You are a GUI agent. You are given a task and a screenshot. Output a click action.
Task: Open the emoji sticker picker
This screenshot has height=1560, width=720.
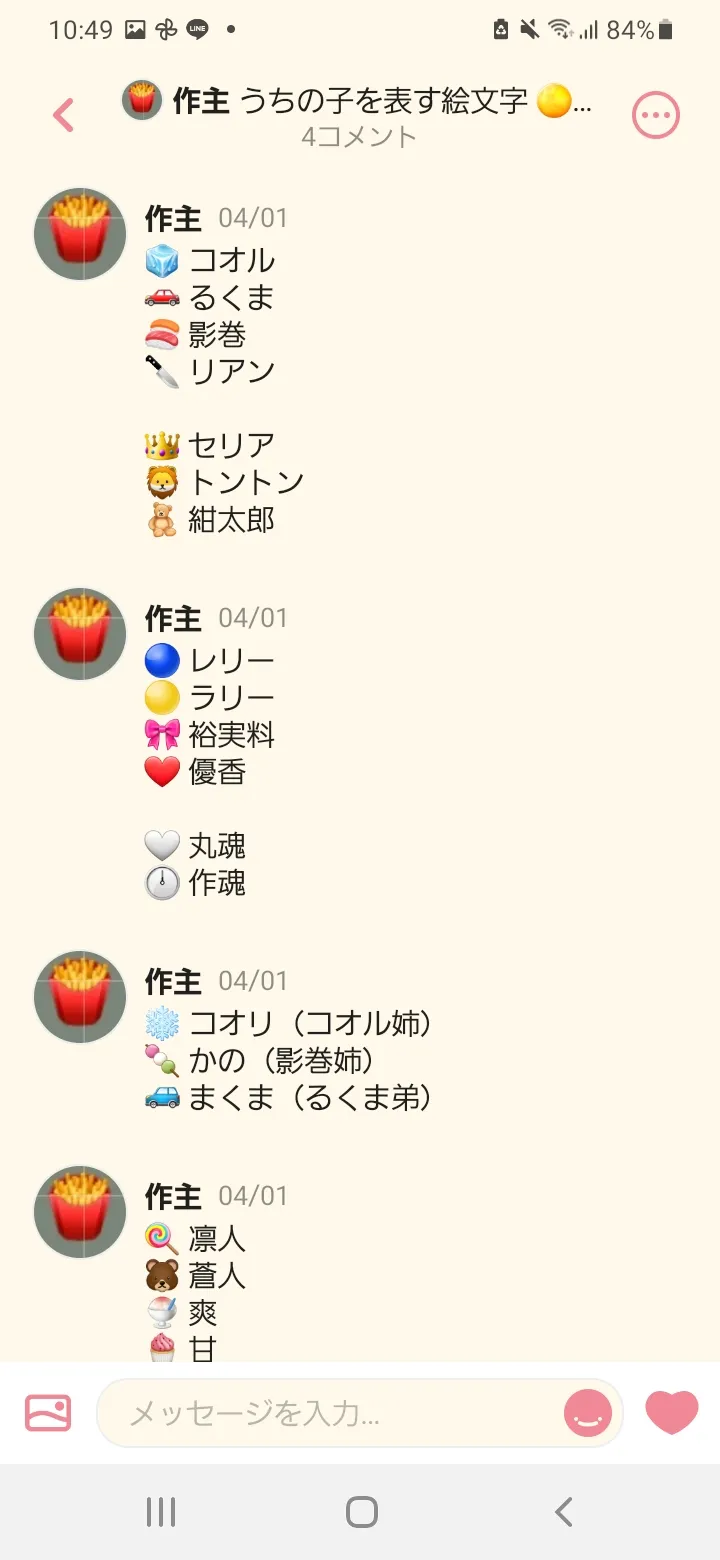pyautogui.click(x=588, y=1414)
